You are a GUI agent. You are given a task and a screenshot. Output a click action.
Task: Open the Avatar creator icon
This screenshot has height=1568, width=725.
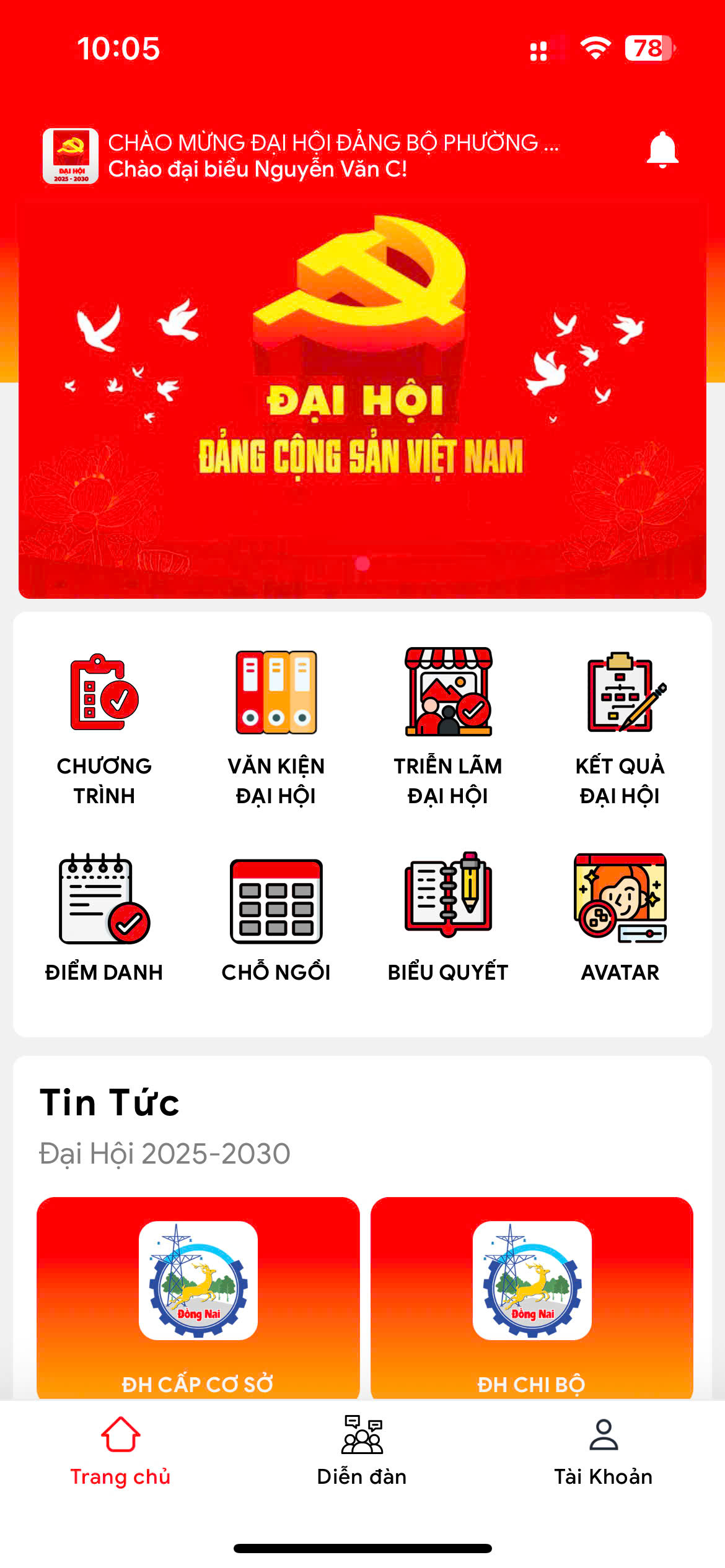coord(620,898)
